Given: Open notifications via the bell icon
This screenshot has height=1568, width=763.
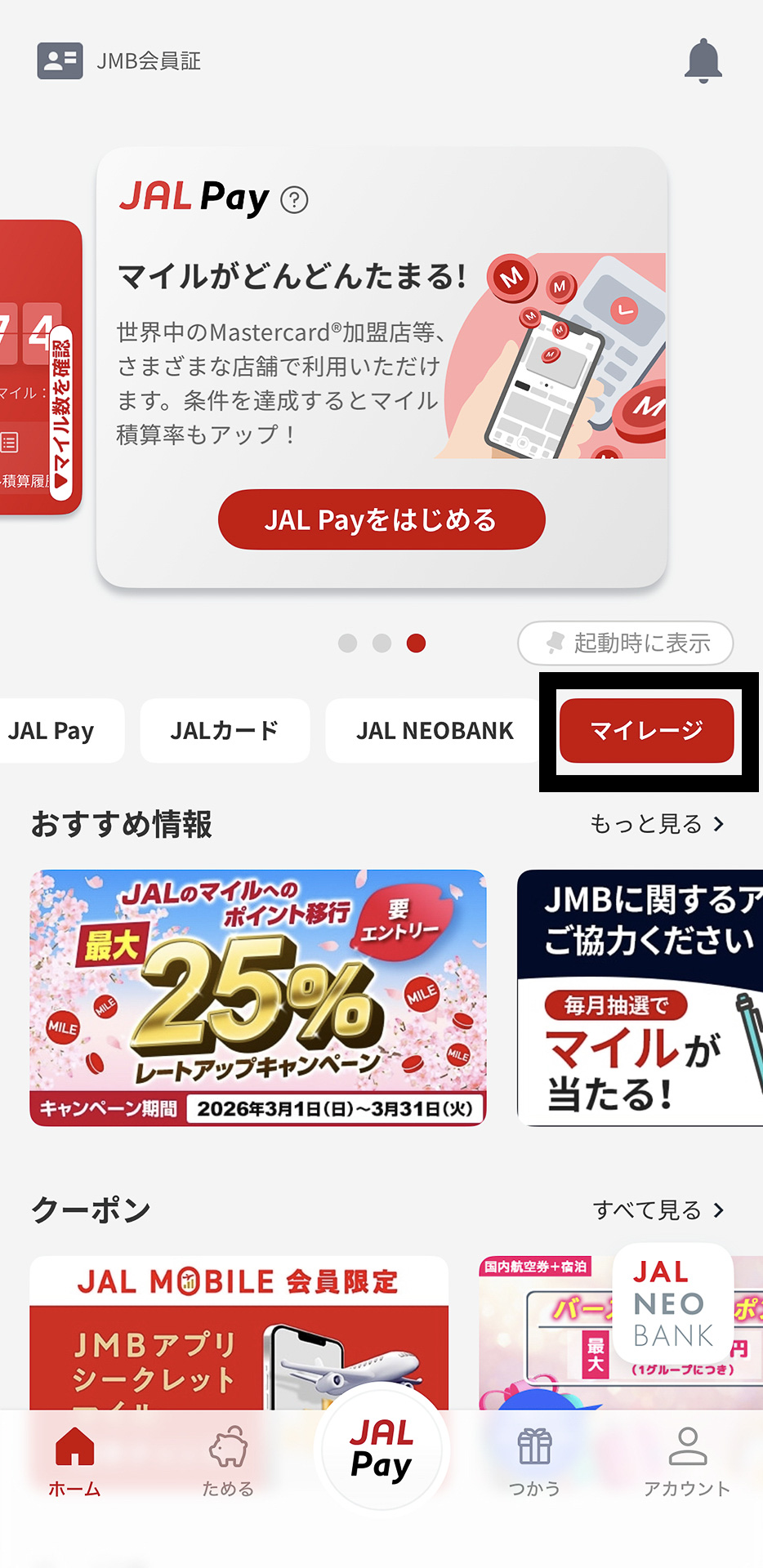Looking at the screenshot, I should pyautogui.click(x=702, y=60).
